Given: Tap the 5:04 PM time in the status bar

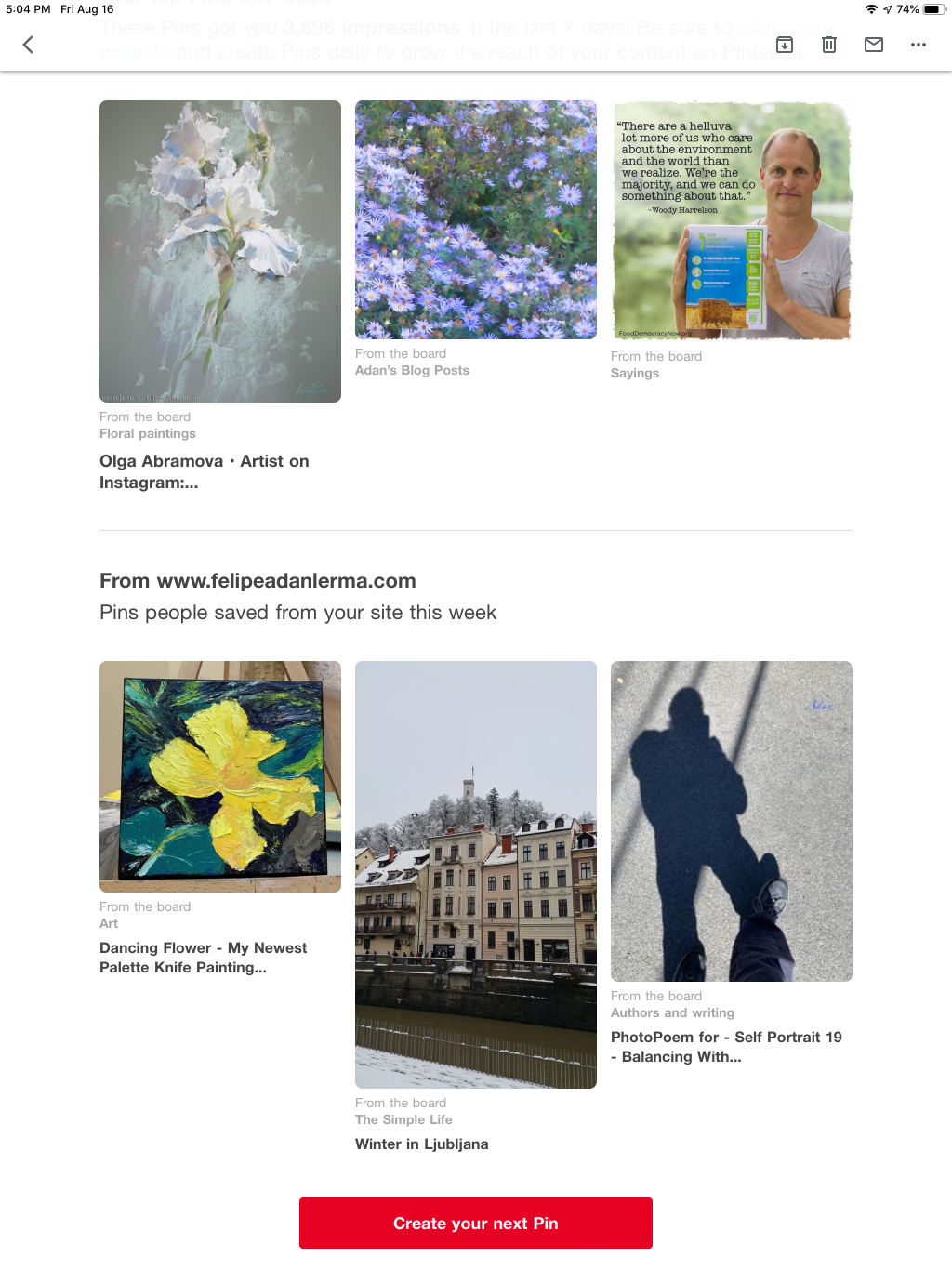Looking at the screenshot, I should click(x=29, y=9).
